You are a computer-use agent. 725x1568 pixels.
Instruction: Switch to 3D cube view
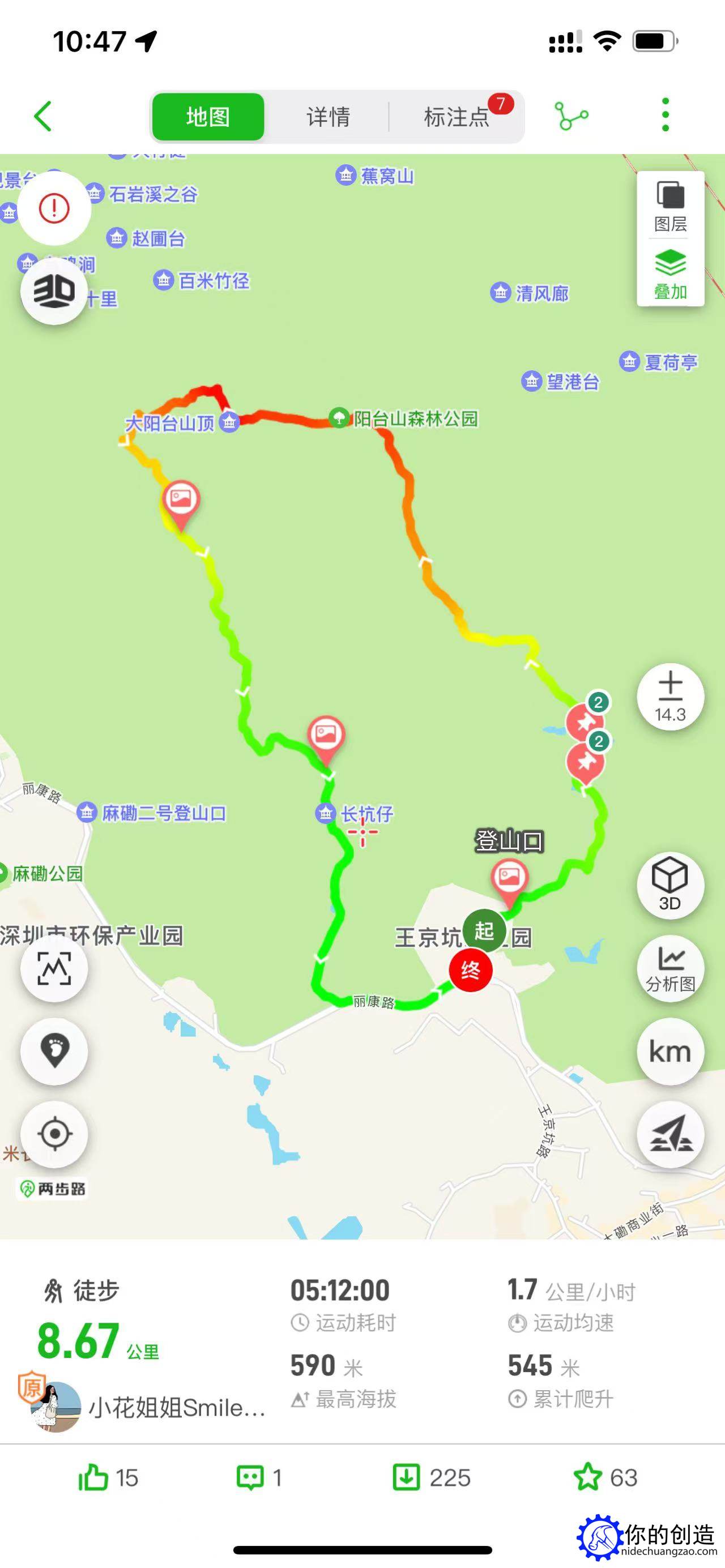coord(670,885)
